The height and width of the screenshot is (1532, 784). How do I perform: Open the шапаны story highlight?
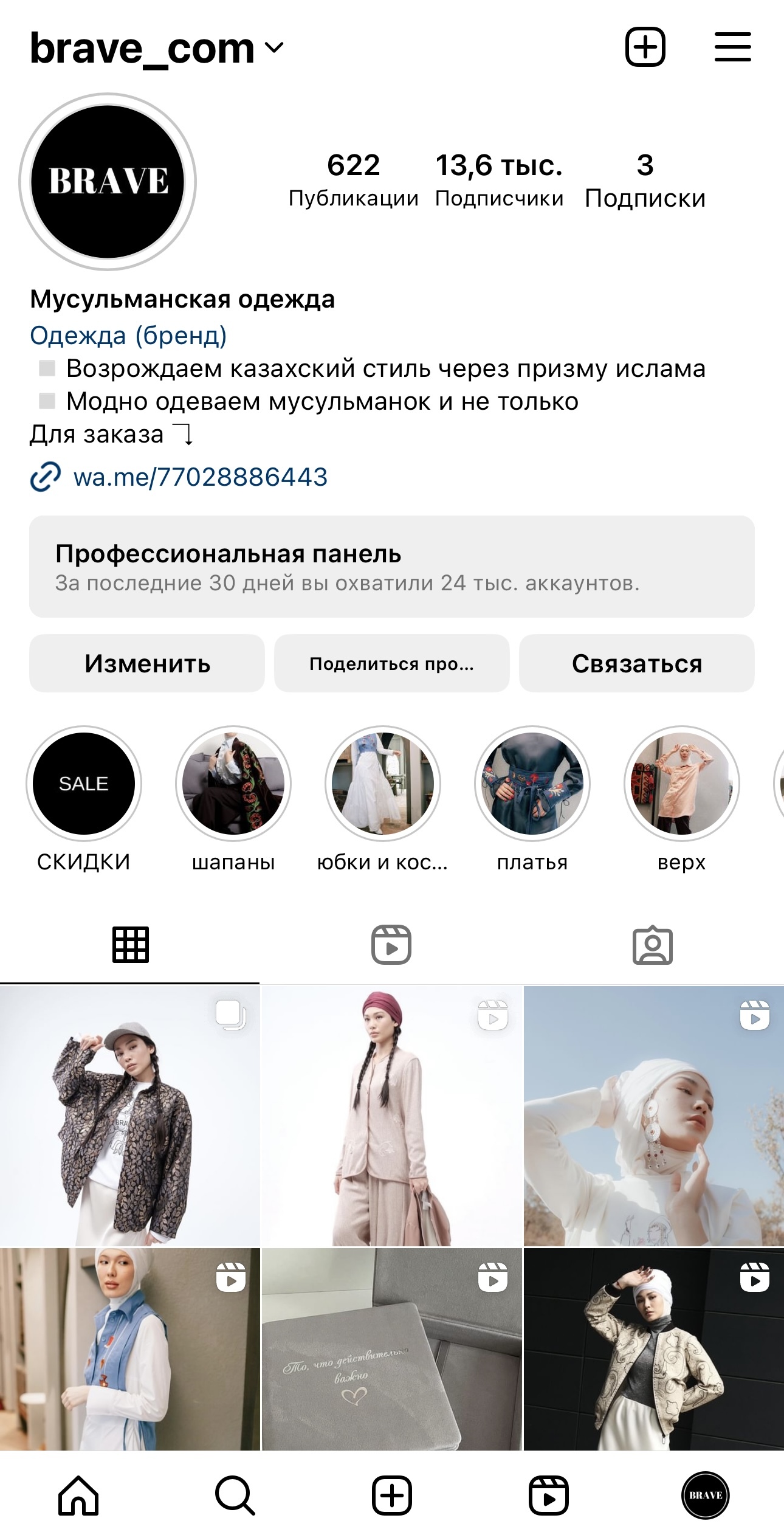pos(233,784)
